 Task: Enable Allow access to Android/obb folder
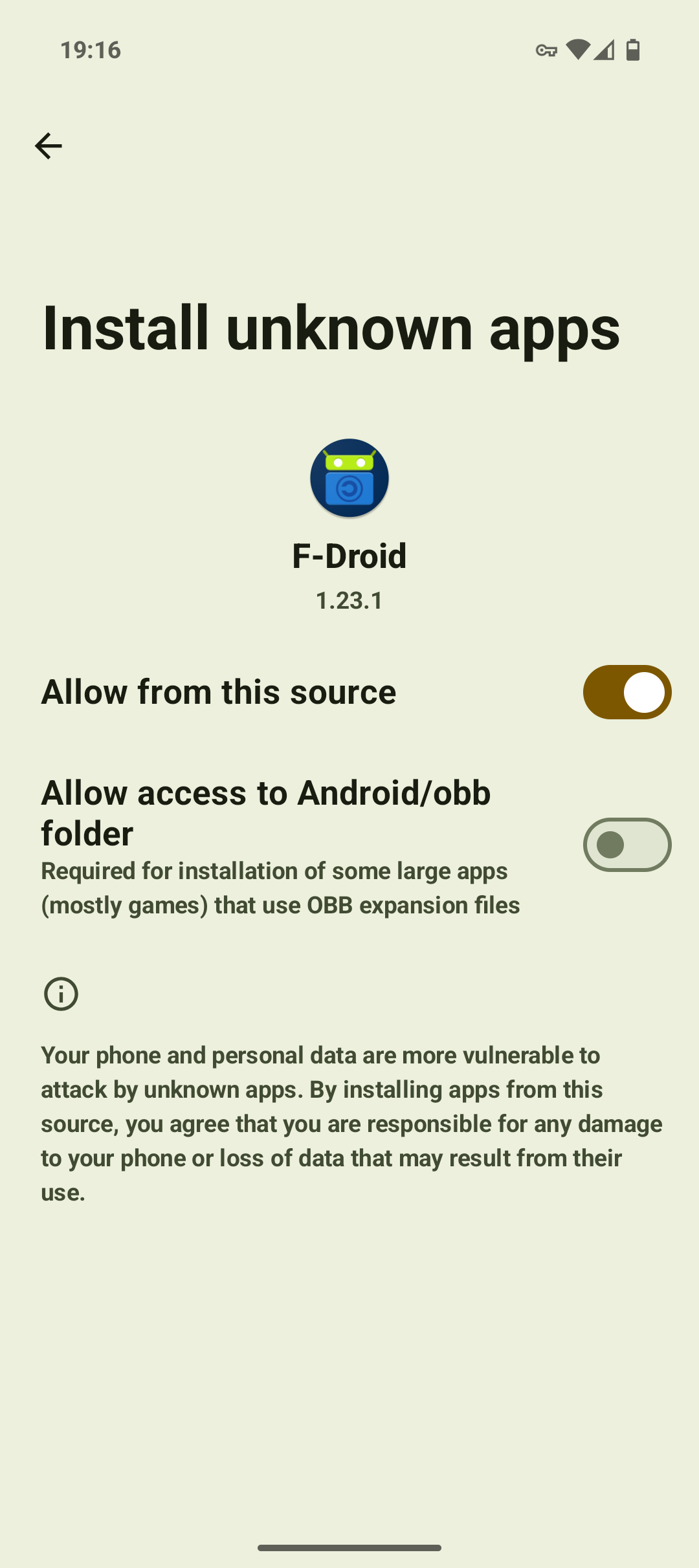[x=627, y=845]
